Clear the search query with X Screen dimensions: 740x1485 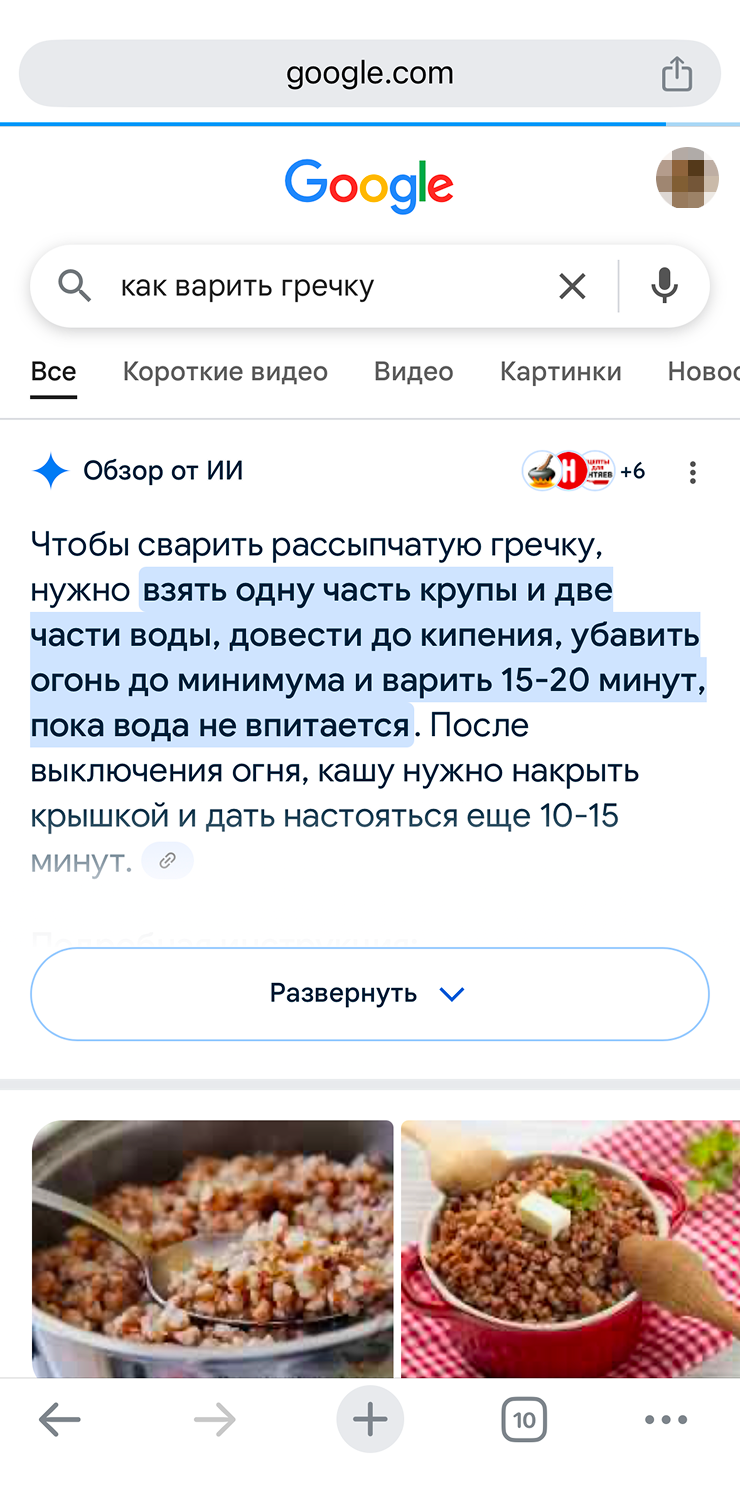click(572, 287)
